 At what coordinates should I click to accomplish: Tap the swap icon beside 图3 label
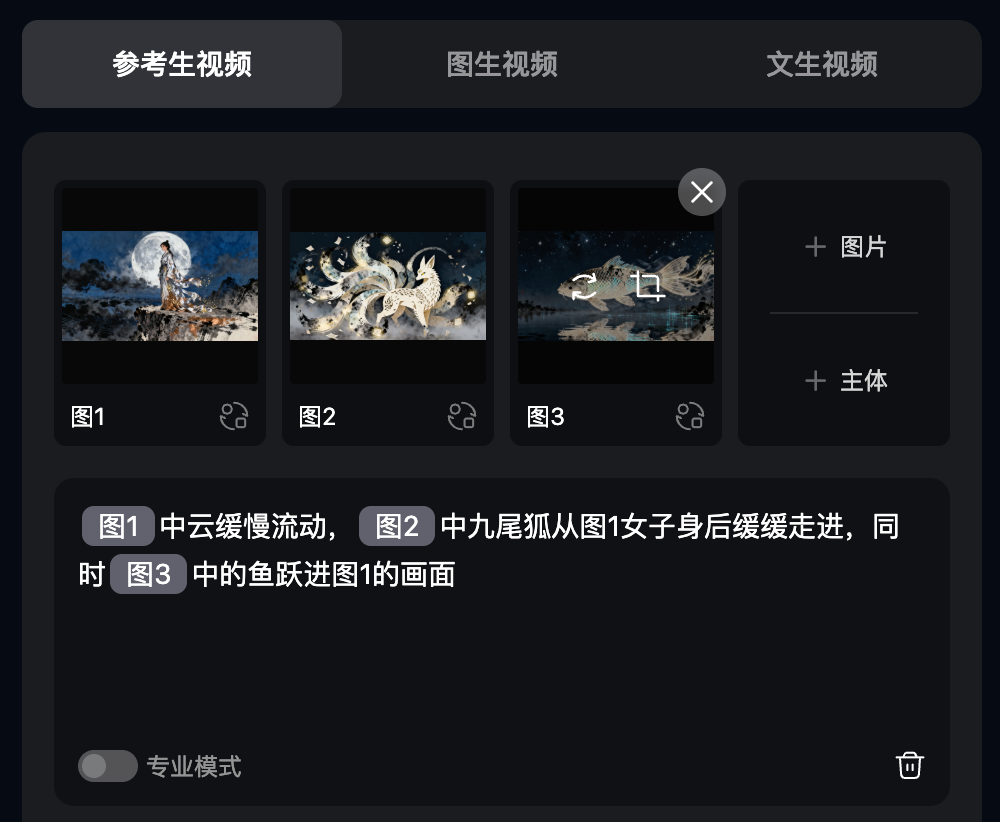click(690, 416)
